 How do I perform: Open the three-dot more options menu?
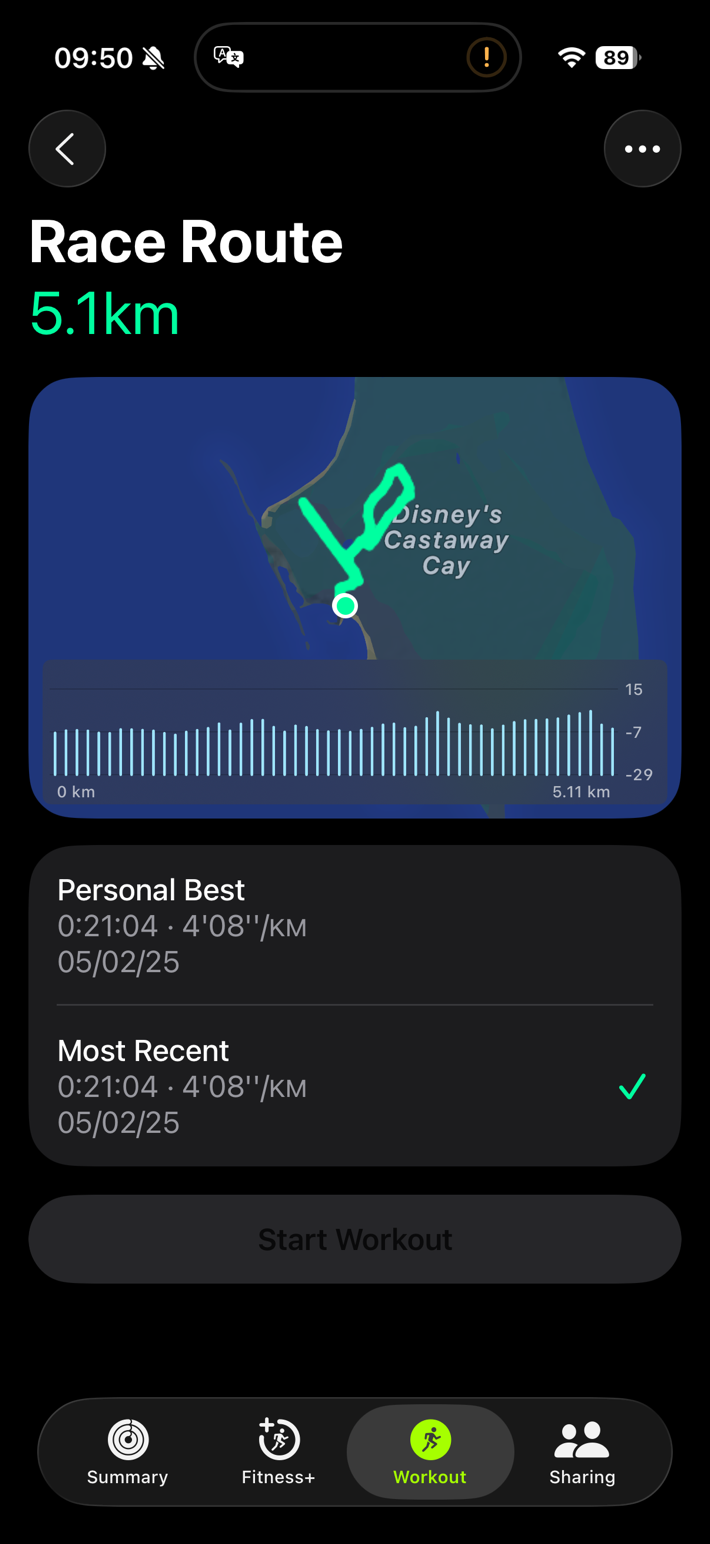point(642,149)
